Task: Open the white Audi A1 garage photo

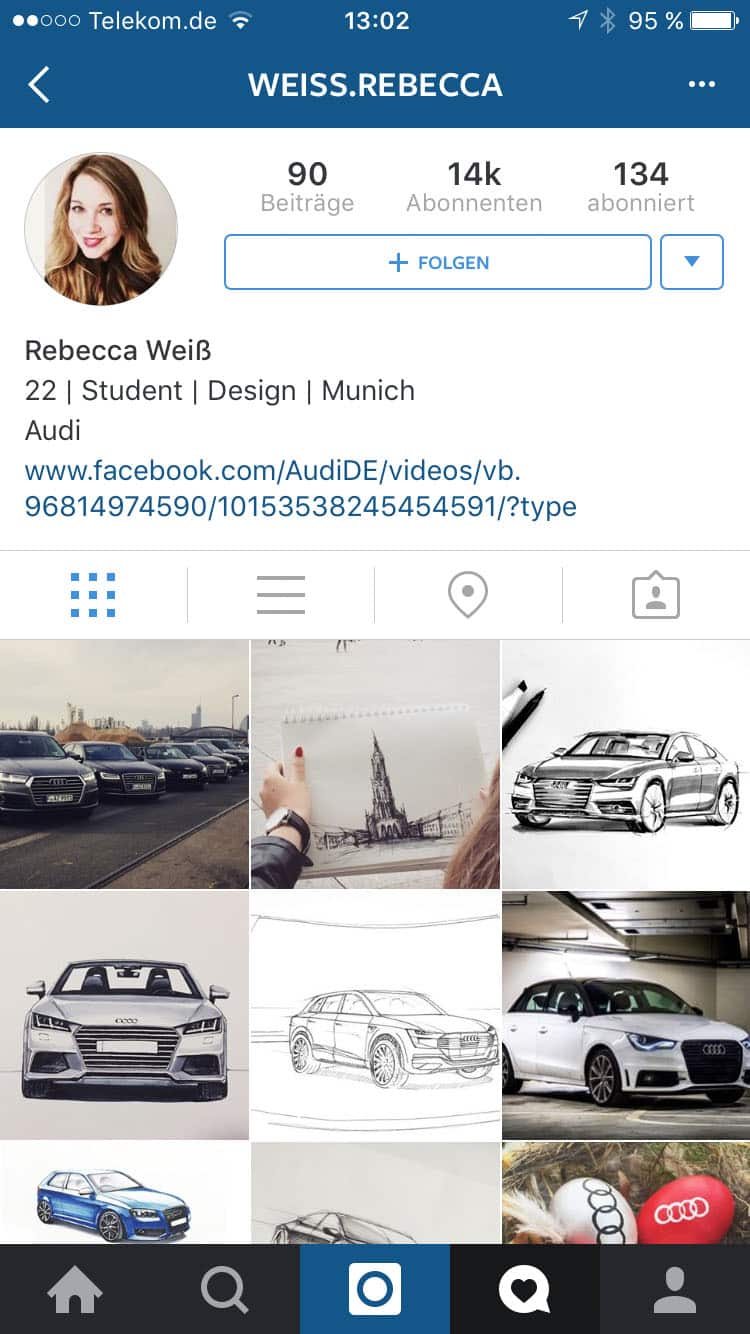Action: point(626,1015)
